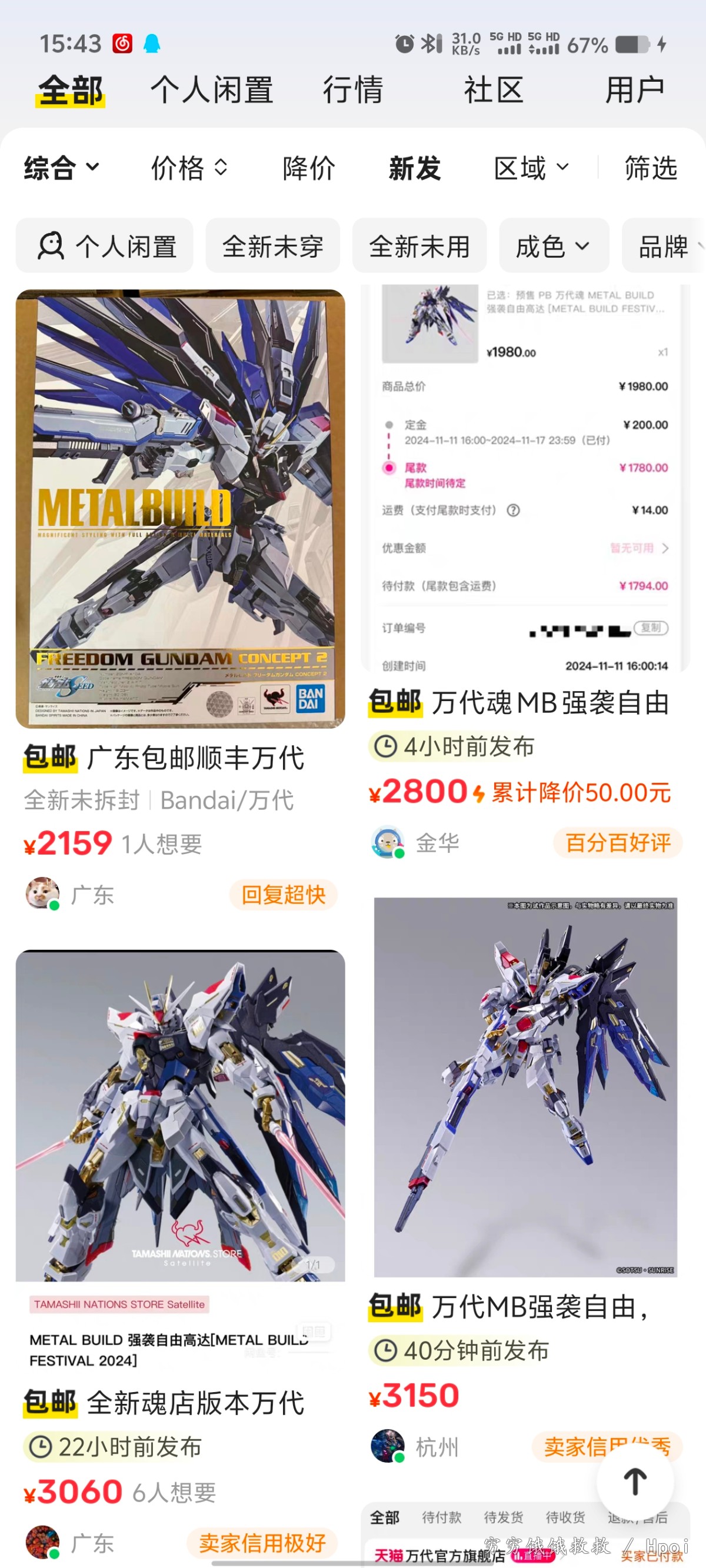Sort by 新发 listings
This screenshot has width=706, height=1568.
click(x=415, y=168)
